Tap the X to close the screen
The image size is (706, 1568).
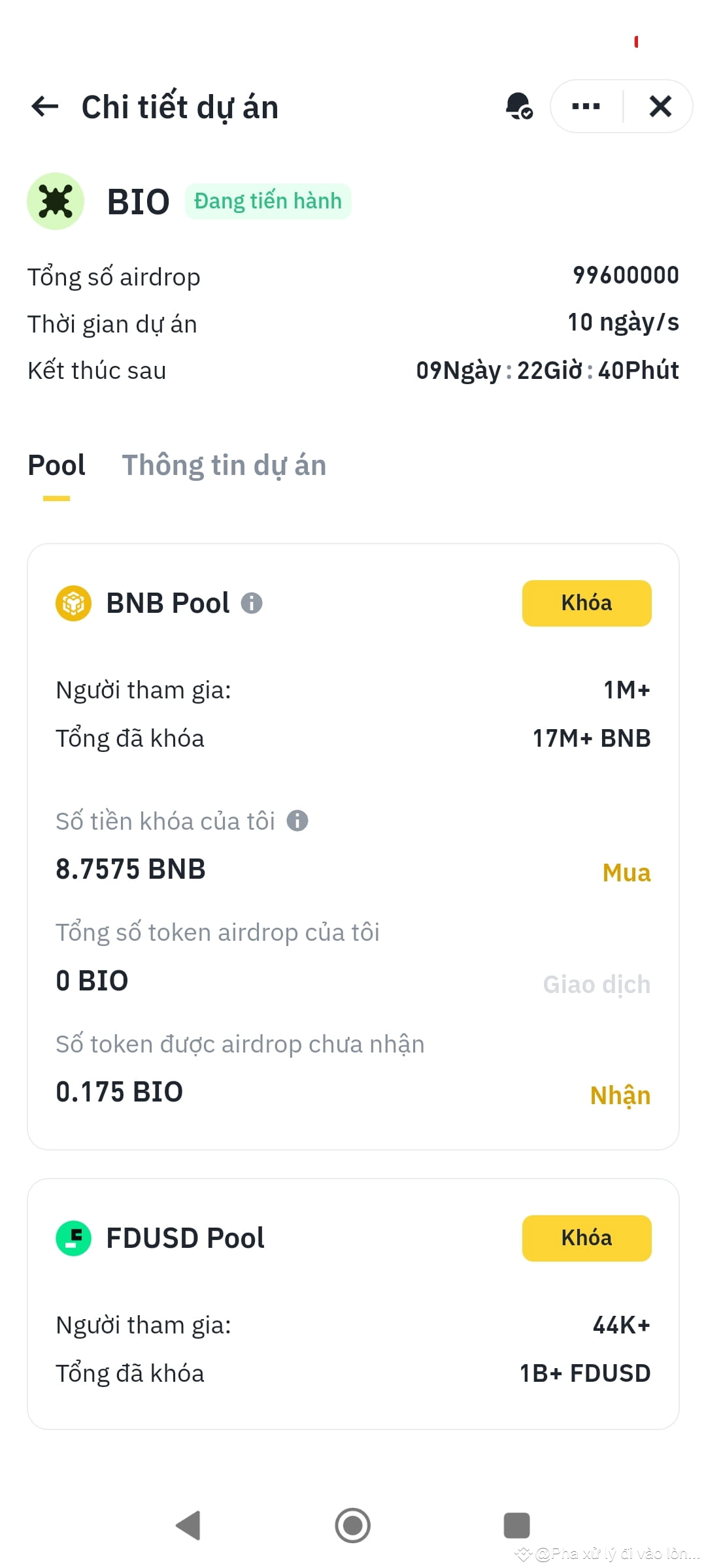click(660, 106)
